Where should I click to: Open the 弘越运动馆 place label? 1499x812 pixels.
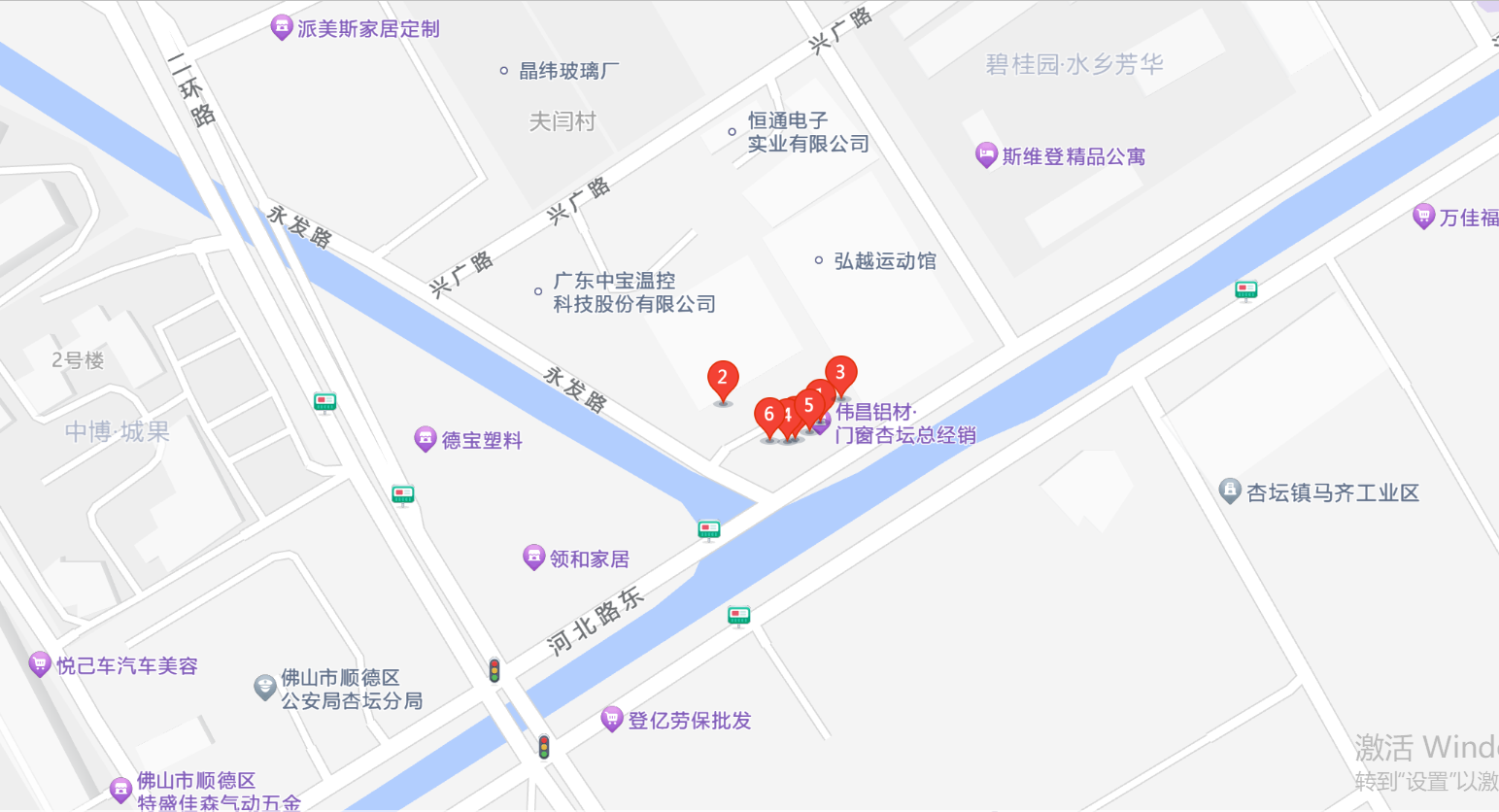(884, 260)
